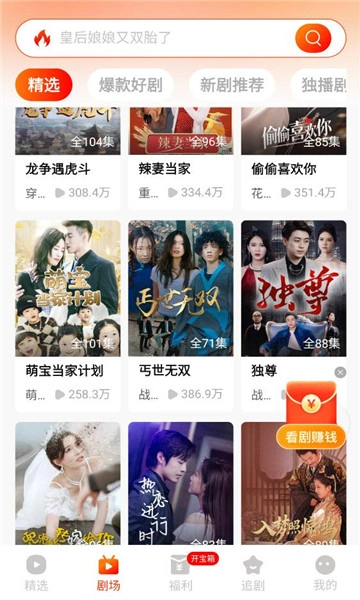Open the drama 独尊
360x600 pixels.
point(293,316)
